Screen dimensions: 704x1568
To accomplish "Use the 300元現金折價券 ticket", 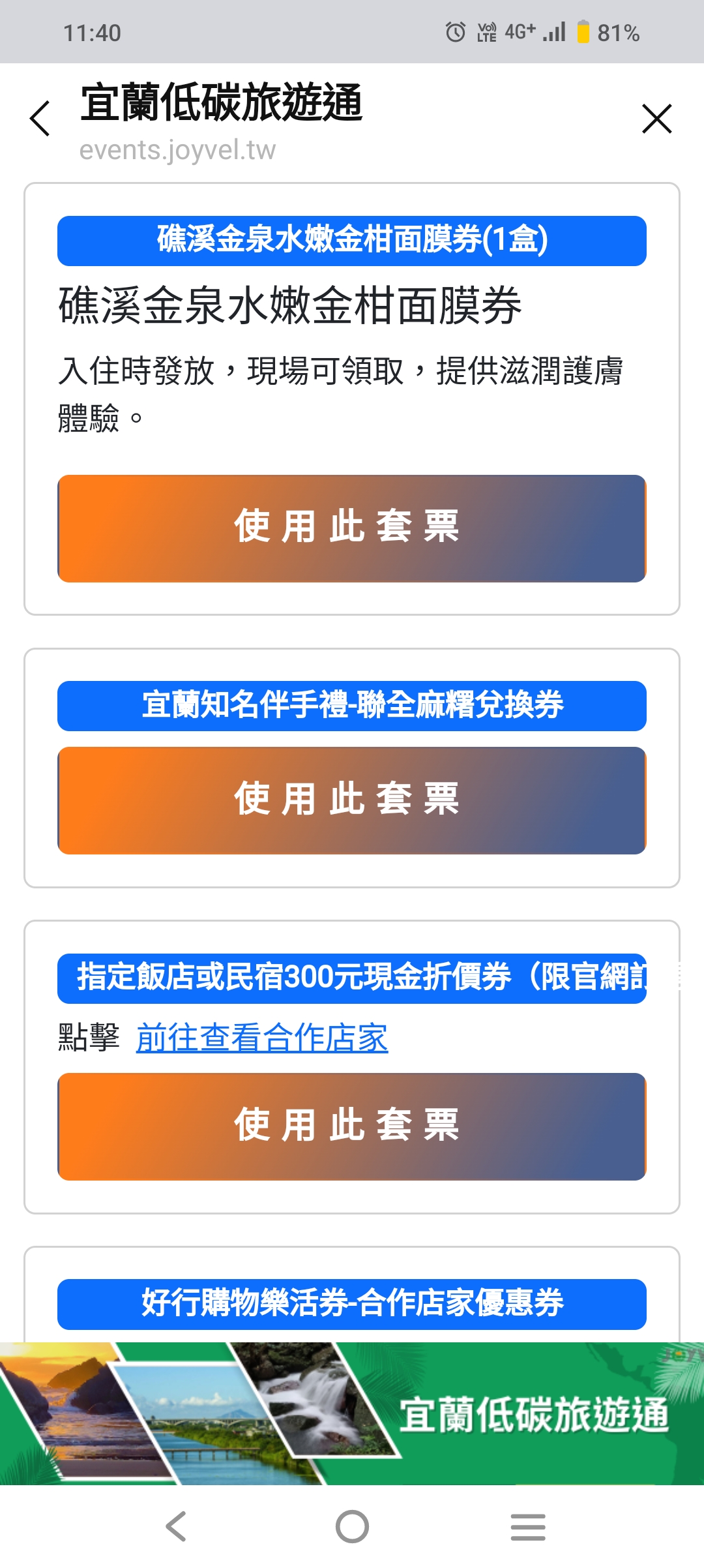I will (x=352, y=1126).
